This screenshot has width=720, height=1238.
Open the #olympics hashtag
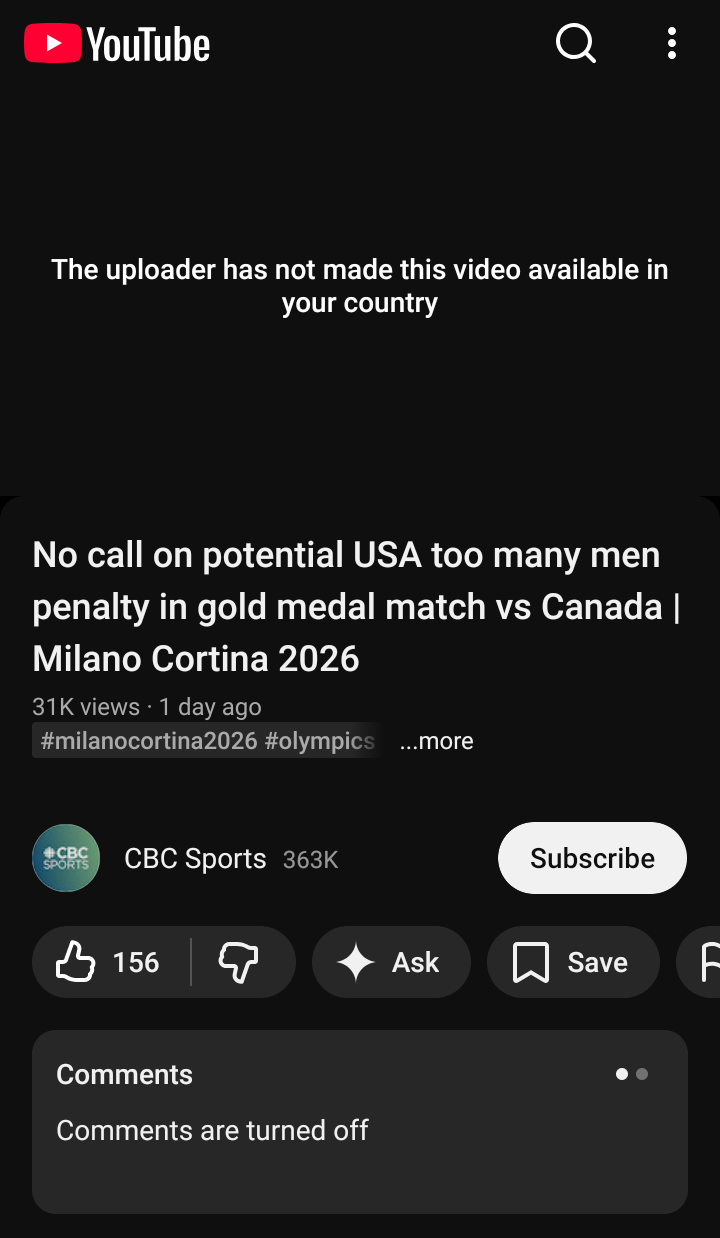[x=320, y=741]
